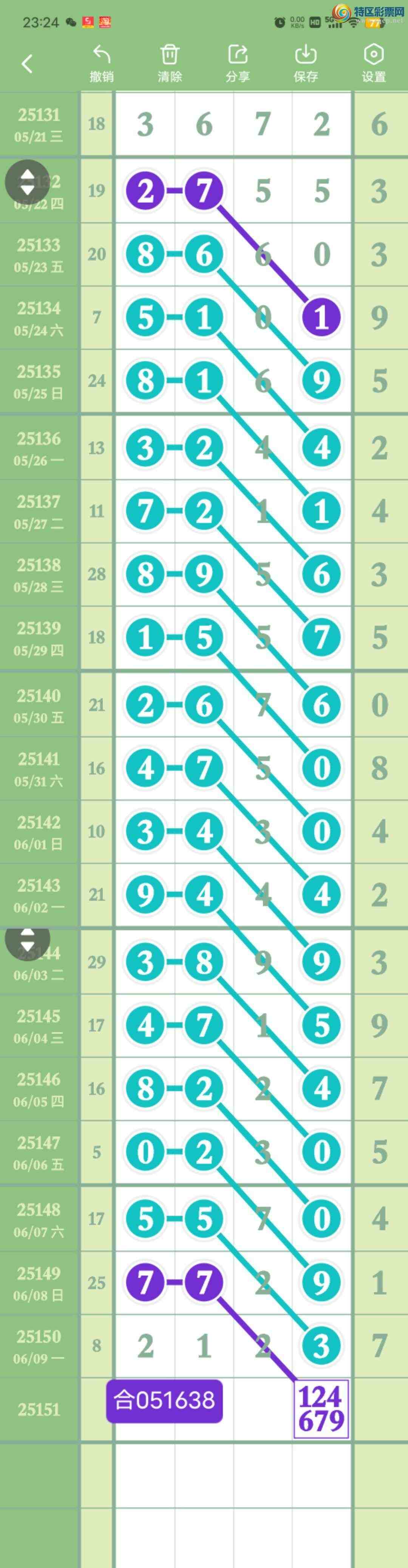Open 设置 settings
This screenshot has height=1568, width=408.
click(373, 63)
